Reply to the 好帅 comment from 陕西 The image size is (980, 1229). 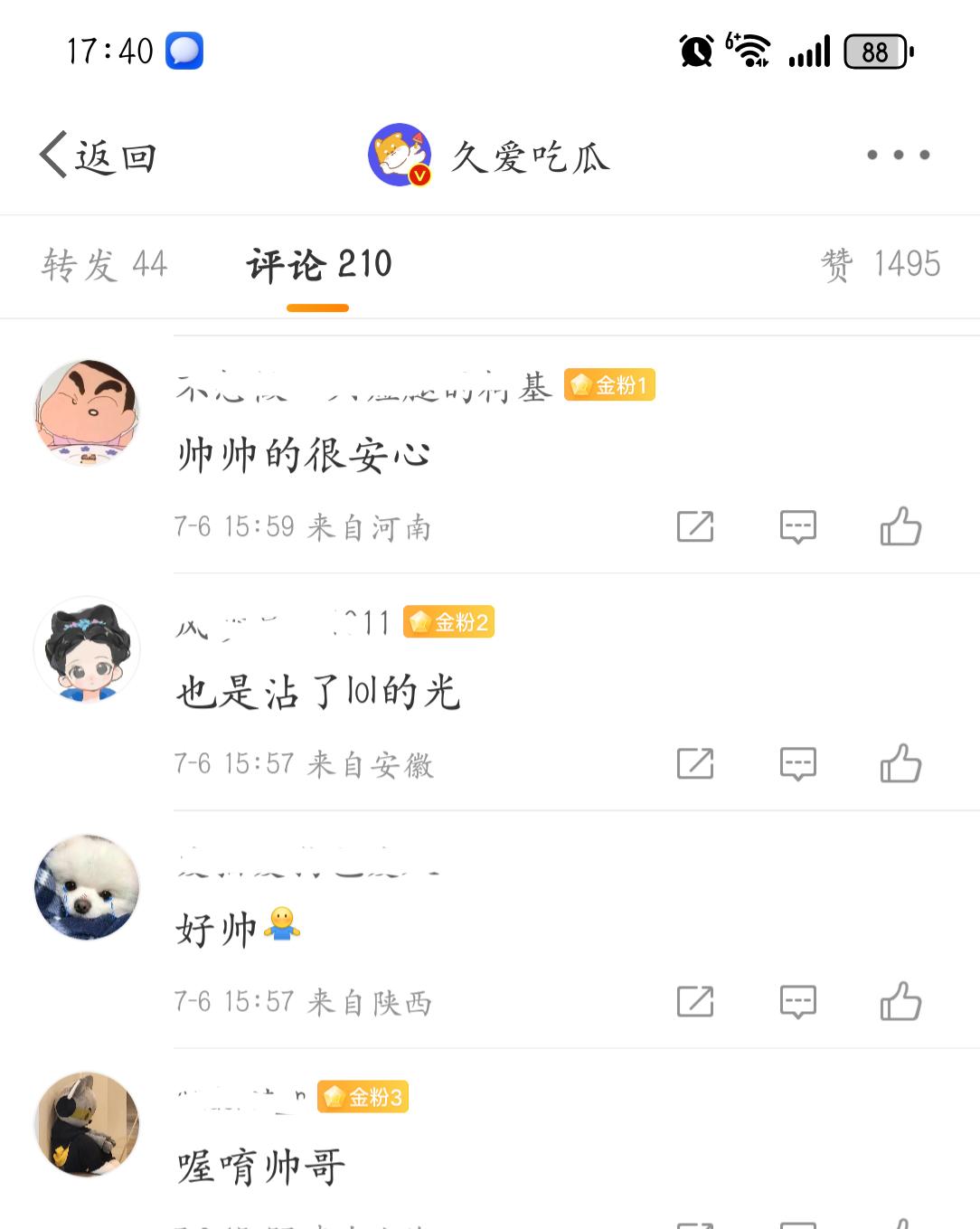pos(797,1002)
